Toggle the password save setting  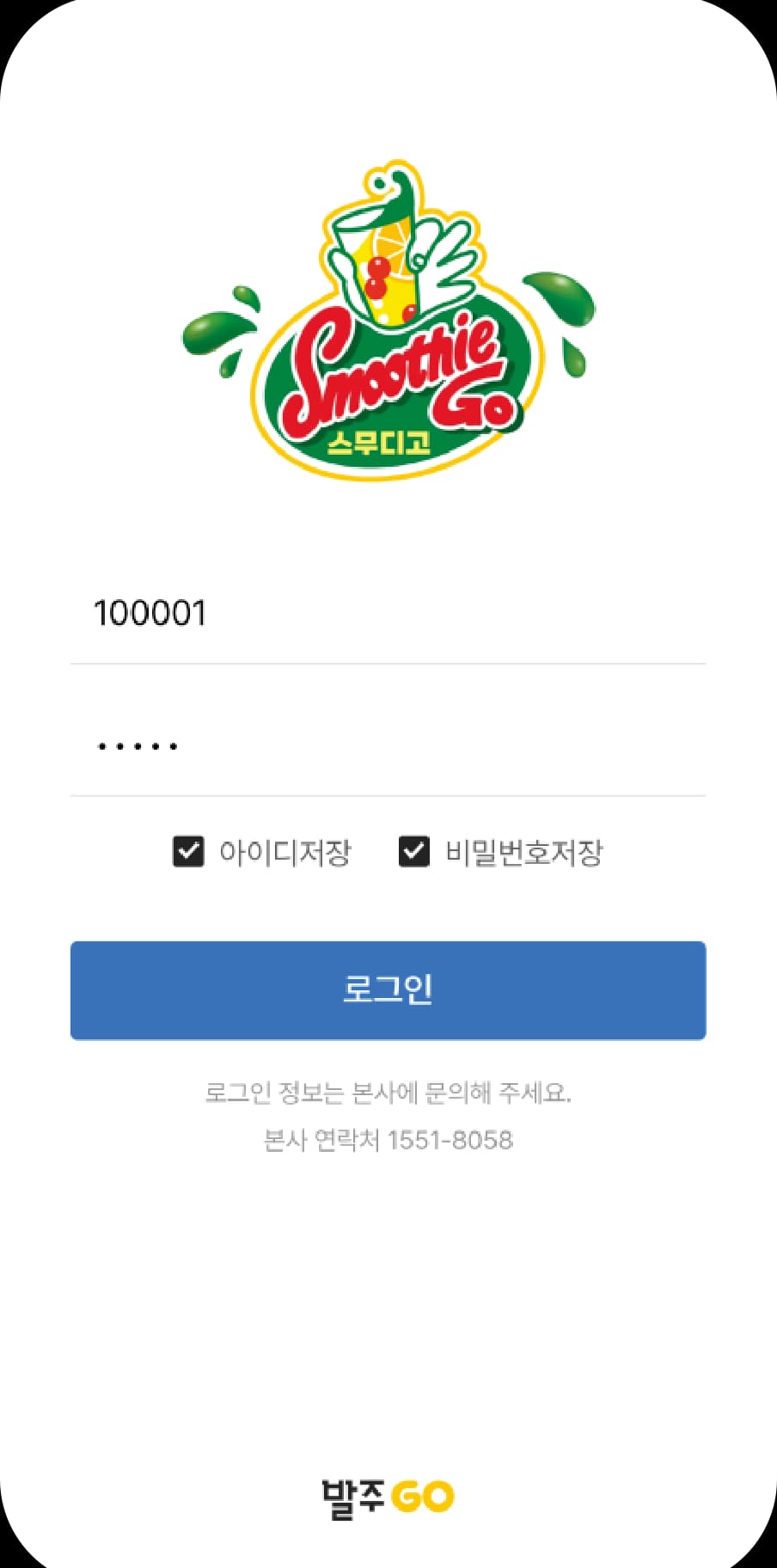413,851
